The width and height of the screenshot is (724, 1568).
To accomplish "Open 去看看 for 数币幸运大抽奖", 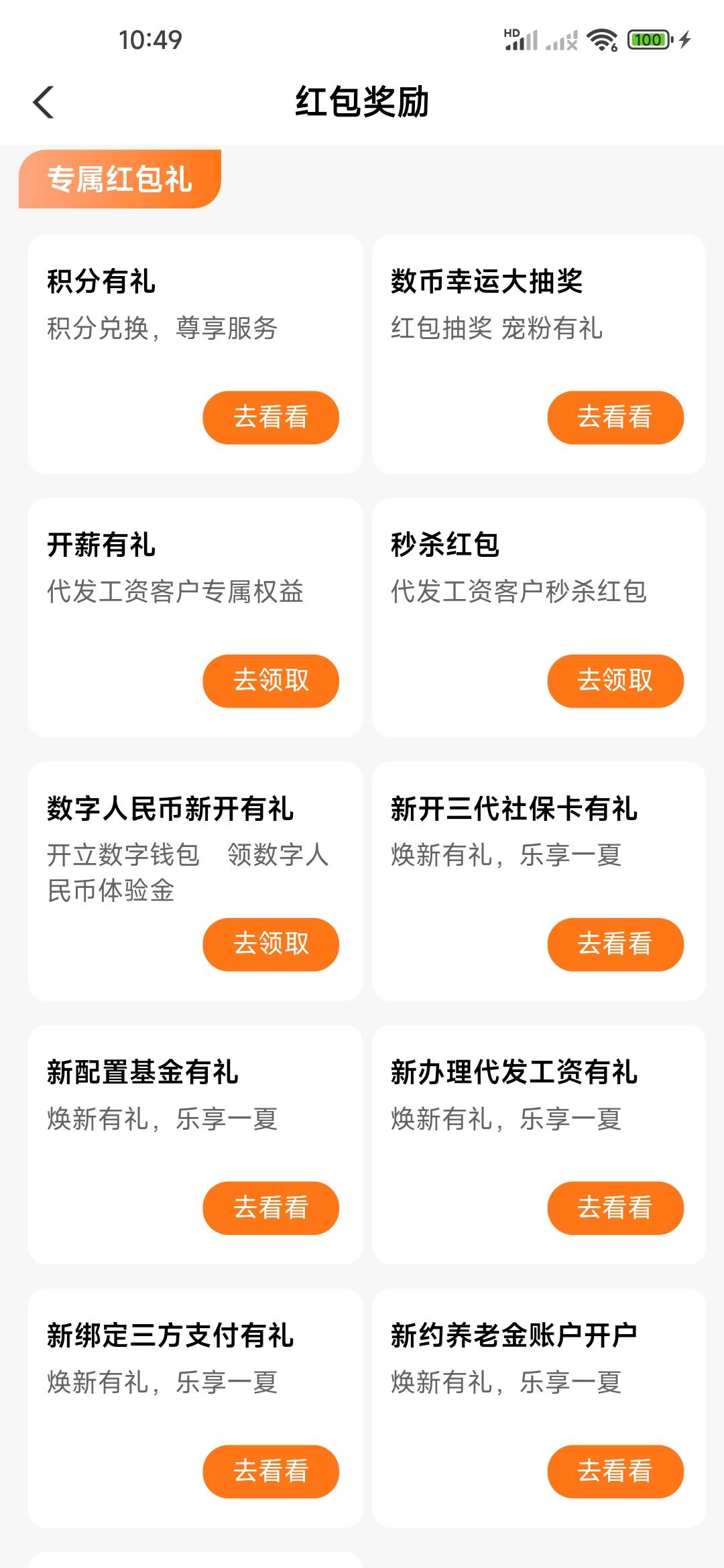I will 615,417.
